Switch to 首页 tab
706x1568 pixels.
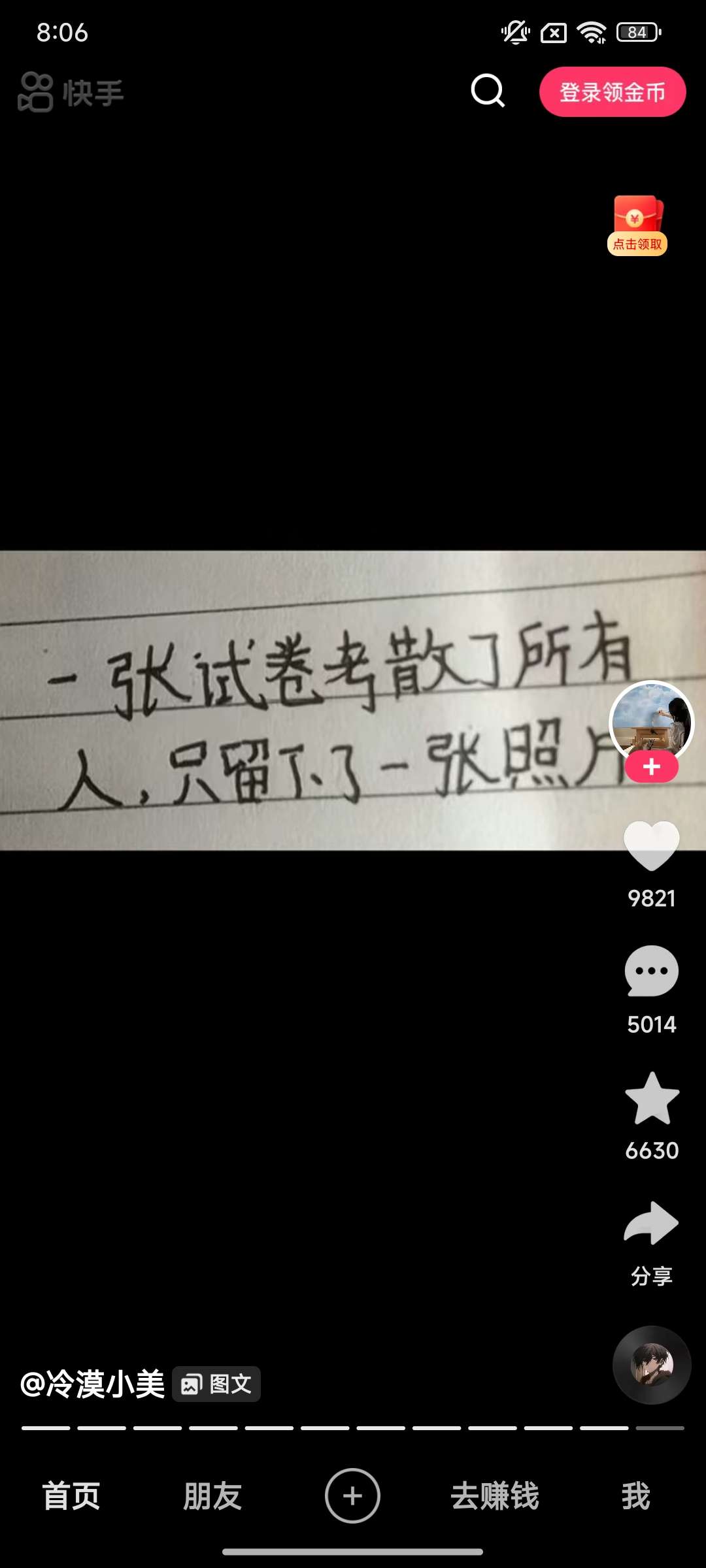coord(71,1496)
